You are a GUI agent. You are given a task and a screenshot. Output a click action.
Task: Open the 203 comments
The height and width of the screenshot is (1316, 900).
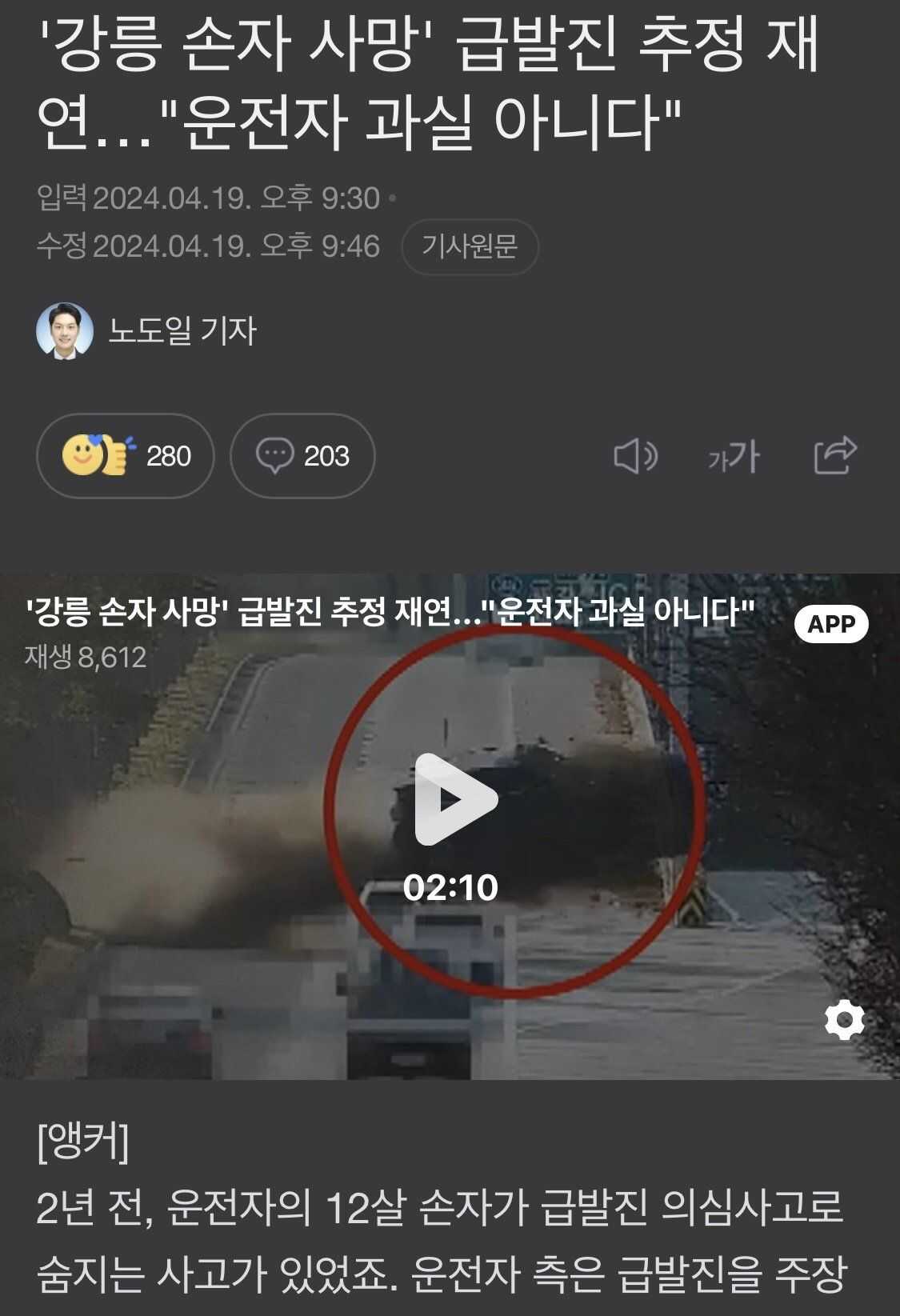pos(302,456)
